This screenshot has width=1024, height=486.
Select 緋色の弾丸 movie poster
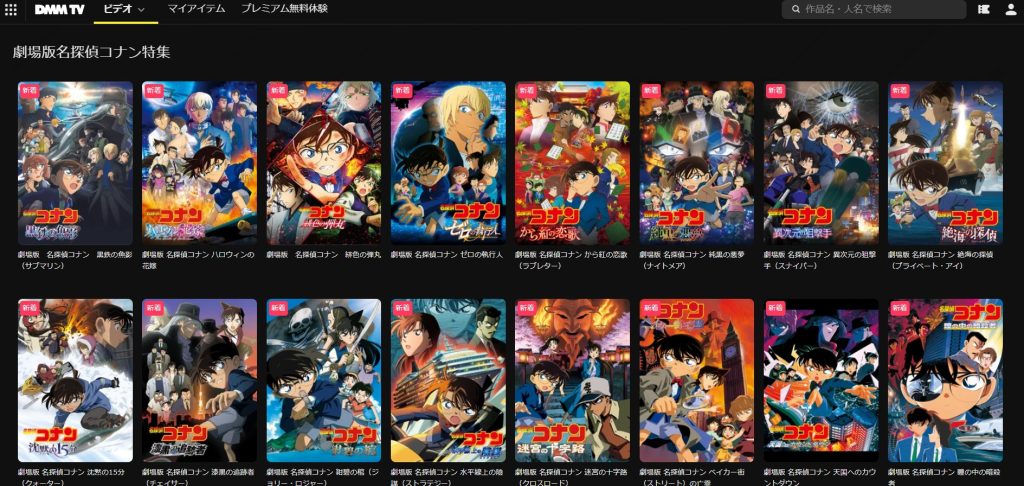click(324, 163)
